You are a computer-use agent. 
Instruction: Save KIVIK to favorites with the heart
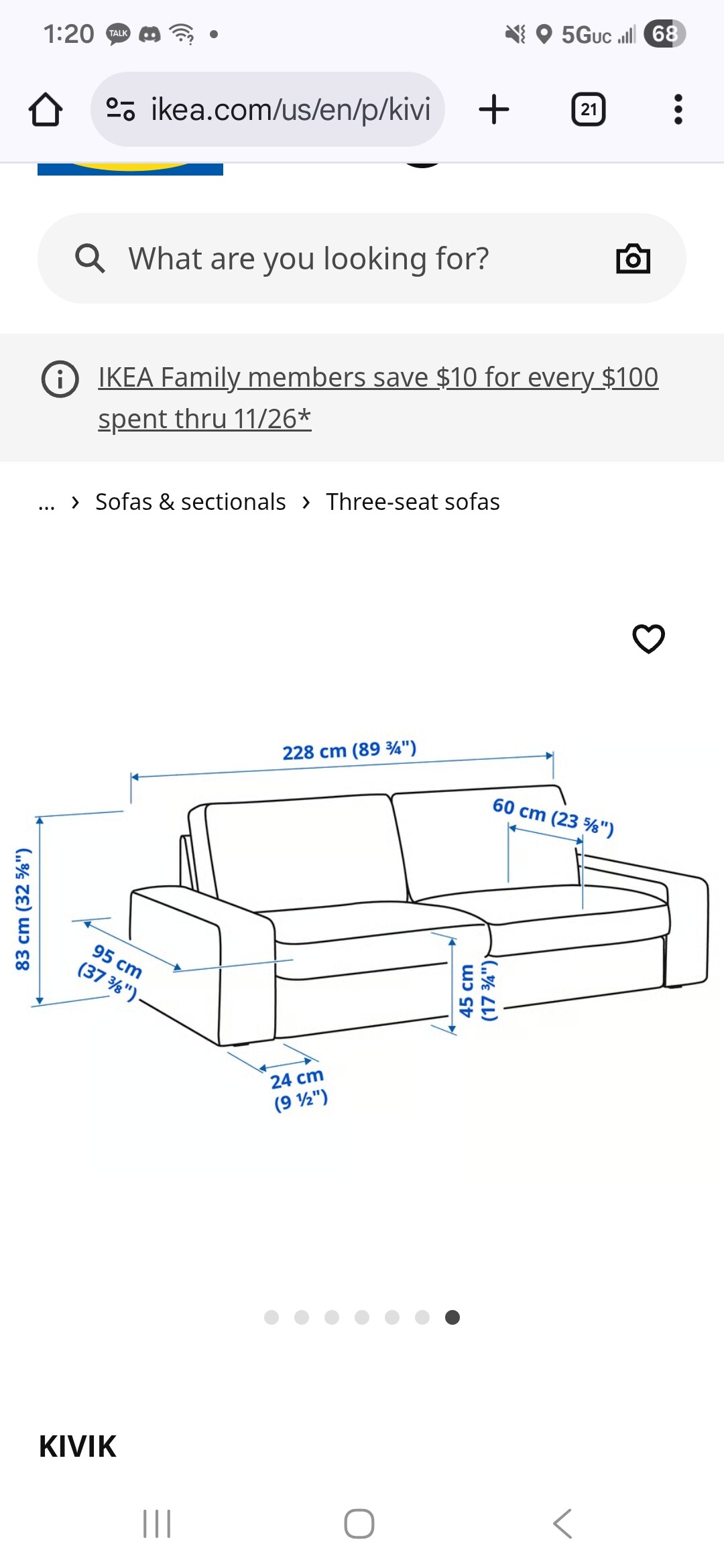[x=648, y=638]
